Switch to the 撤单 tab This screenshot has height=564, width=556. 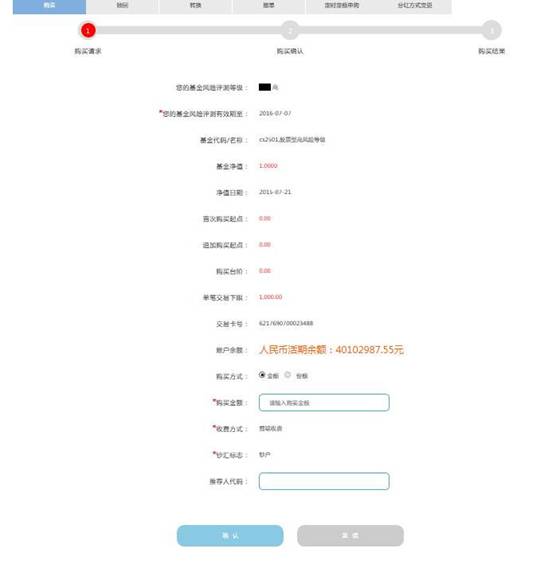coord(269,6)
